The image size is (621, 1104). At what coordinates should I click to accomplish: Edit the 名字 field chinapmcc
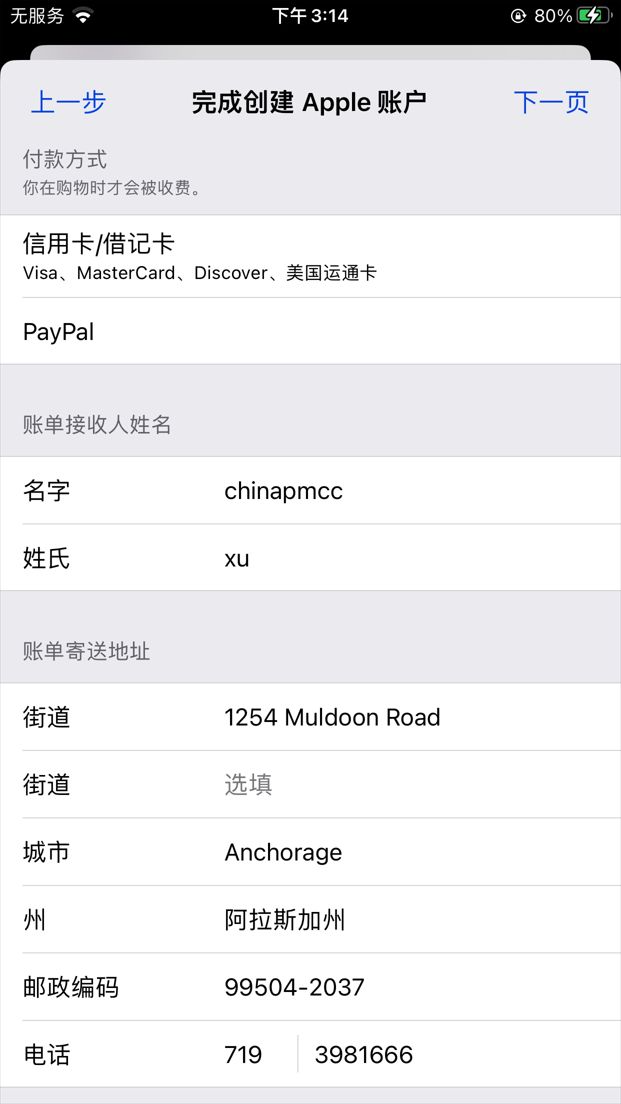click(x=400, y=491)
